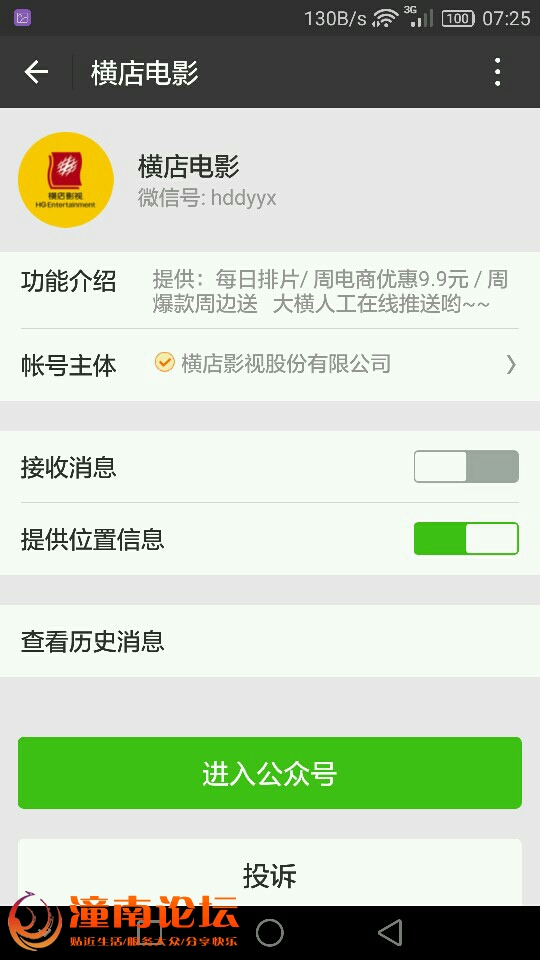Screen dimensions: 540x960
Task: Open the three-dot overflow menu
Action: pyautogui.click(x=497, y=72)
